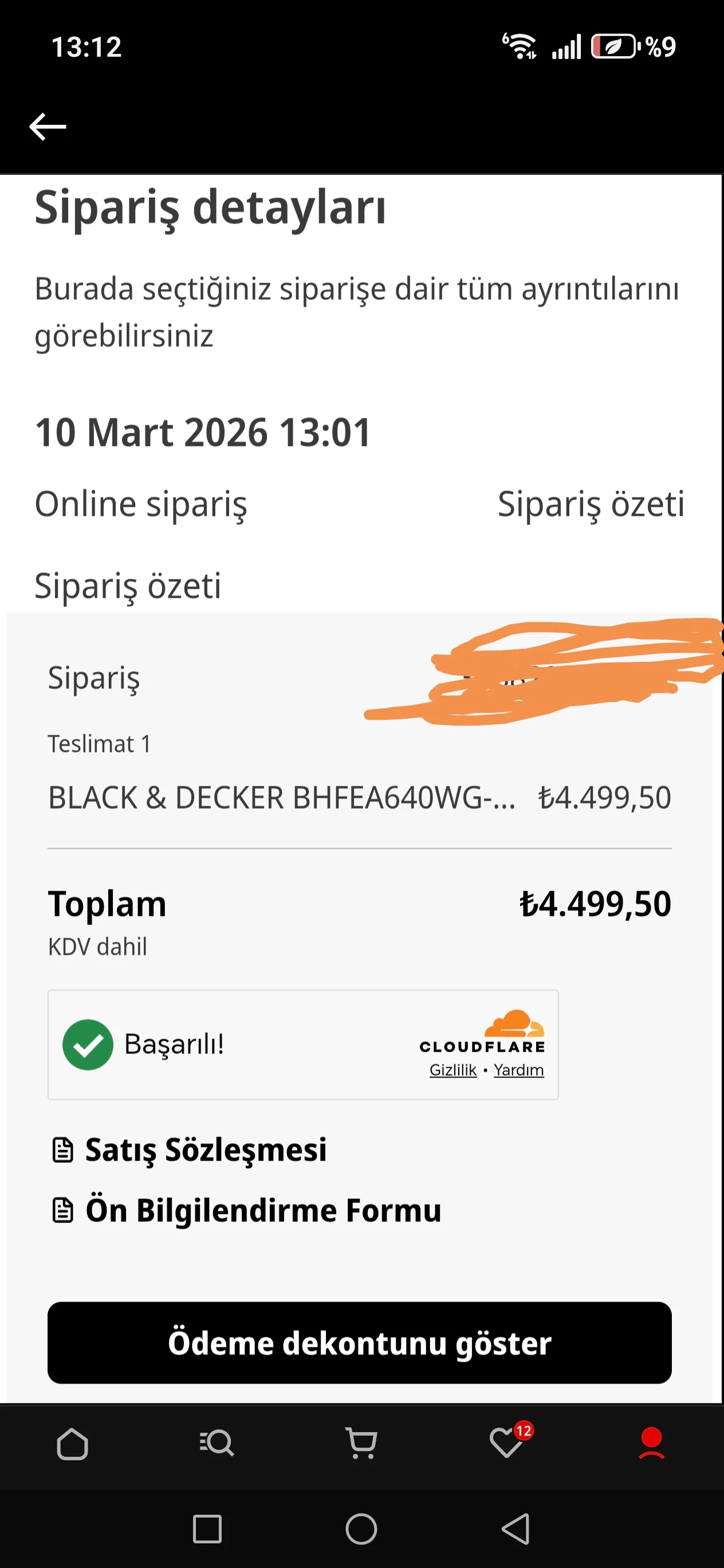Open the shopping cart tab
The height and width of the screenshot is (1568, 724).
click(x=361, y=1443)
